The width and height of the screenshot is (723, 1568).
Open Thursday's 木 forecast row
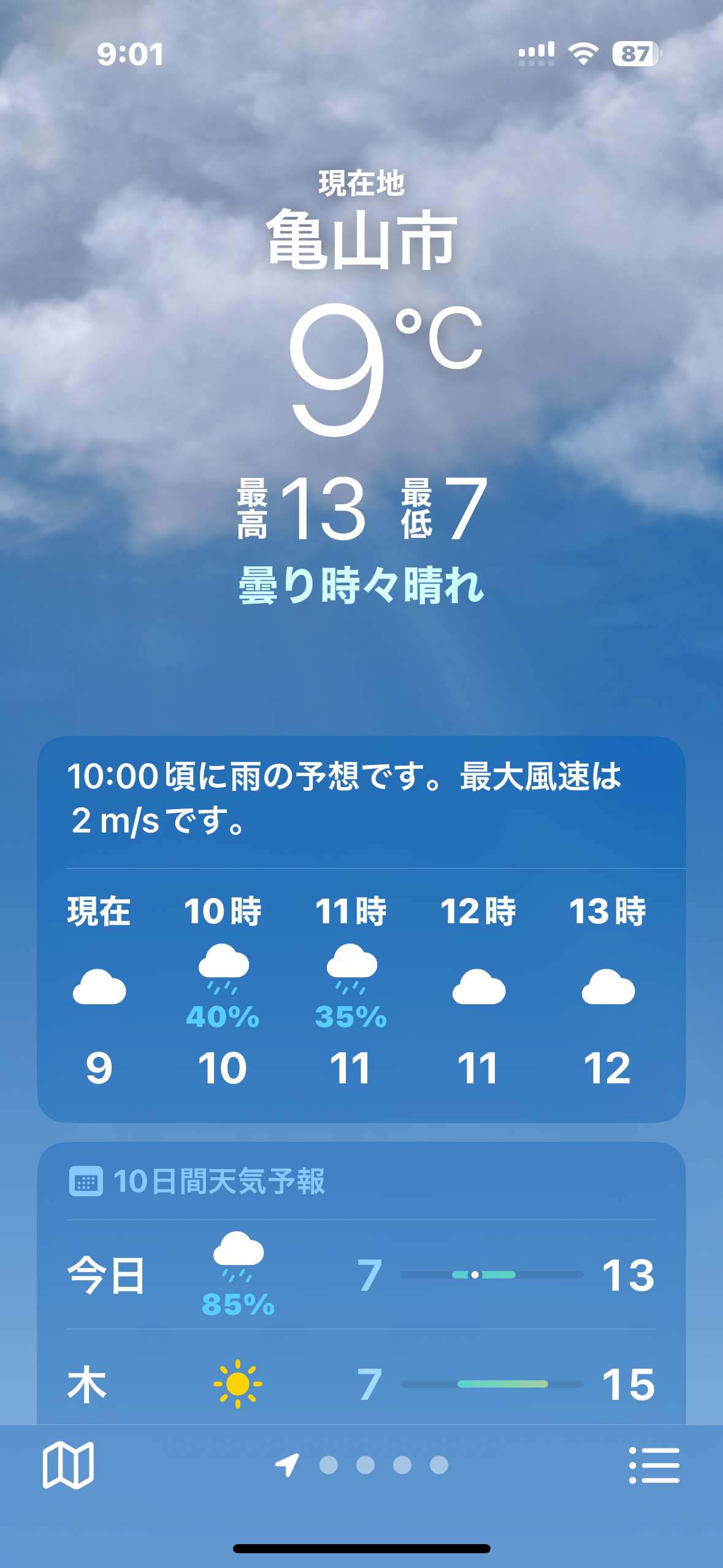point(361,1384)
